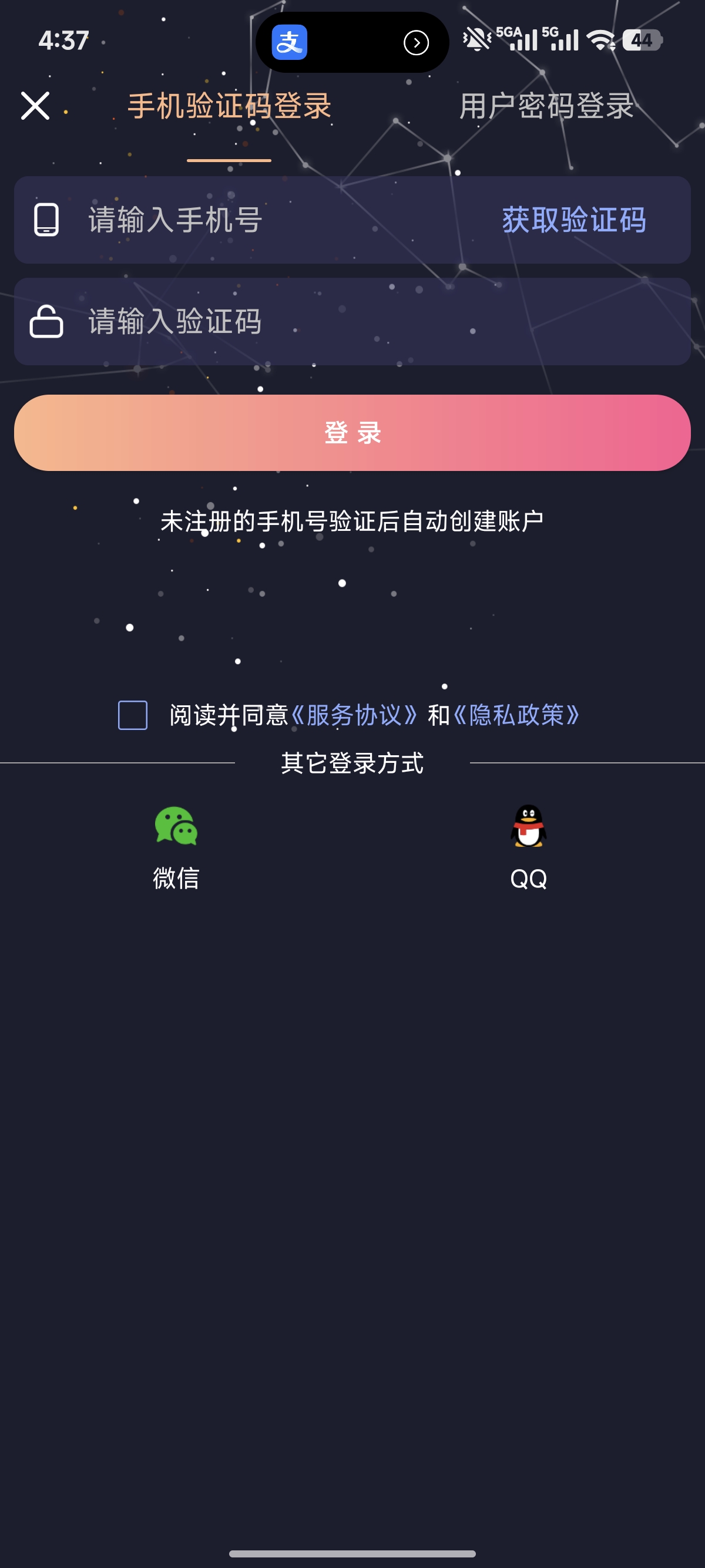This screenshot has height=1568, width=705.
Task: Tap the 登录 button
Action: [x=352, y=433]
